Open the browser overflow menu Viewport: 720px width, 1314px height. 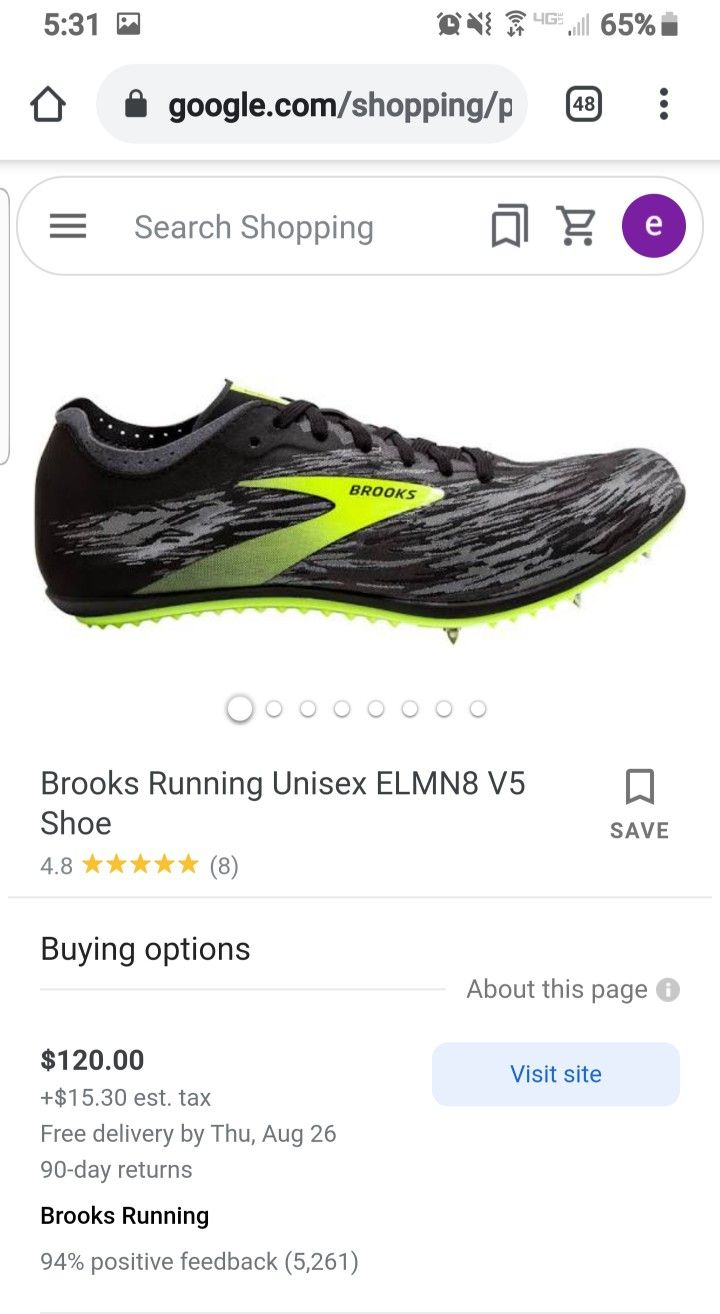pos(663,104)
